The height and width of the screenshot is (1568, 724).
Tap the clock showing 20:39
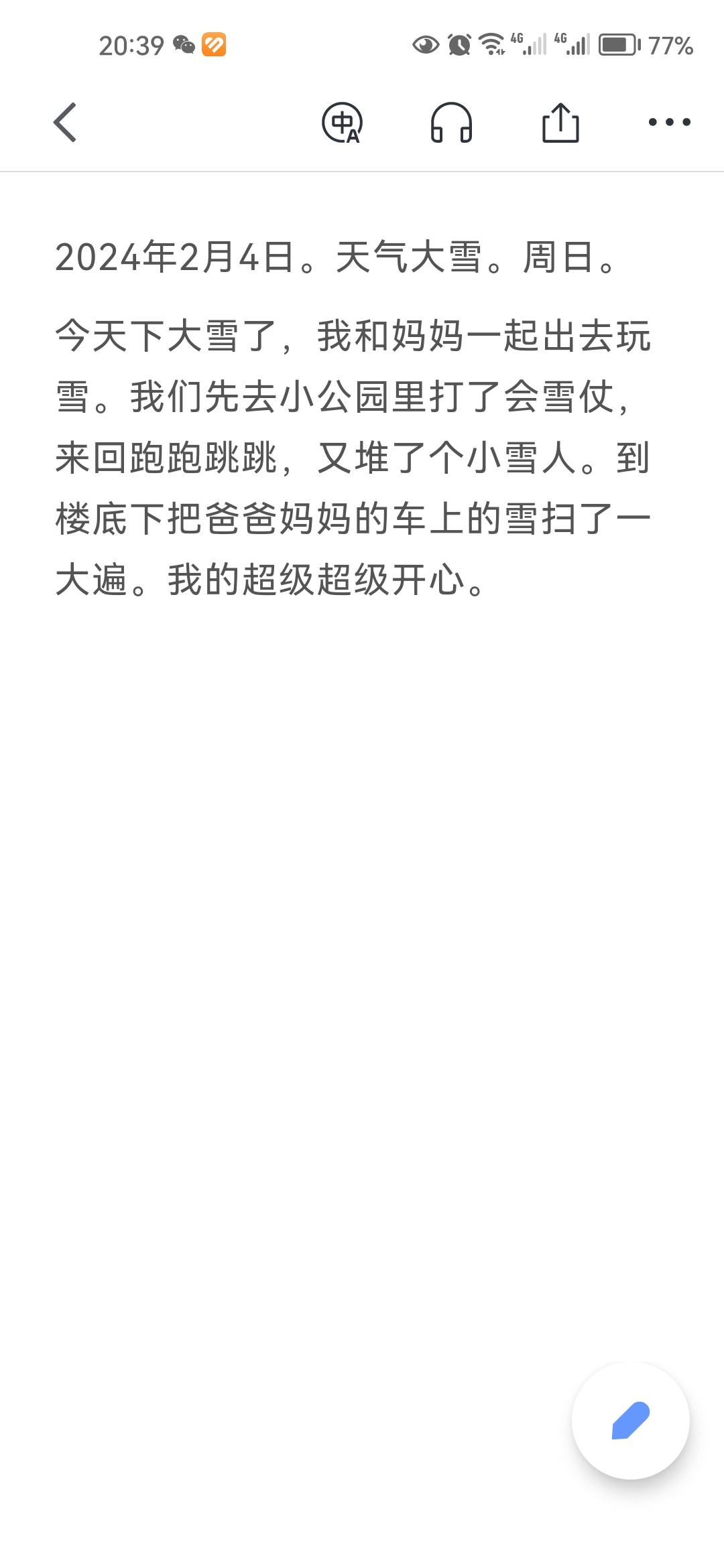tap(131, 44)
